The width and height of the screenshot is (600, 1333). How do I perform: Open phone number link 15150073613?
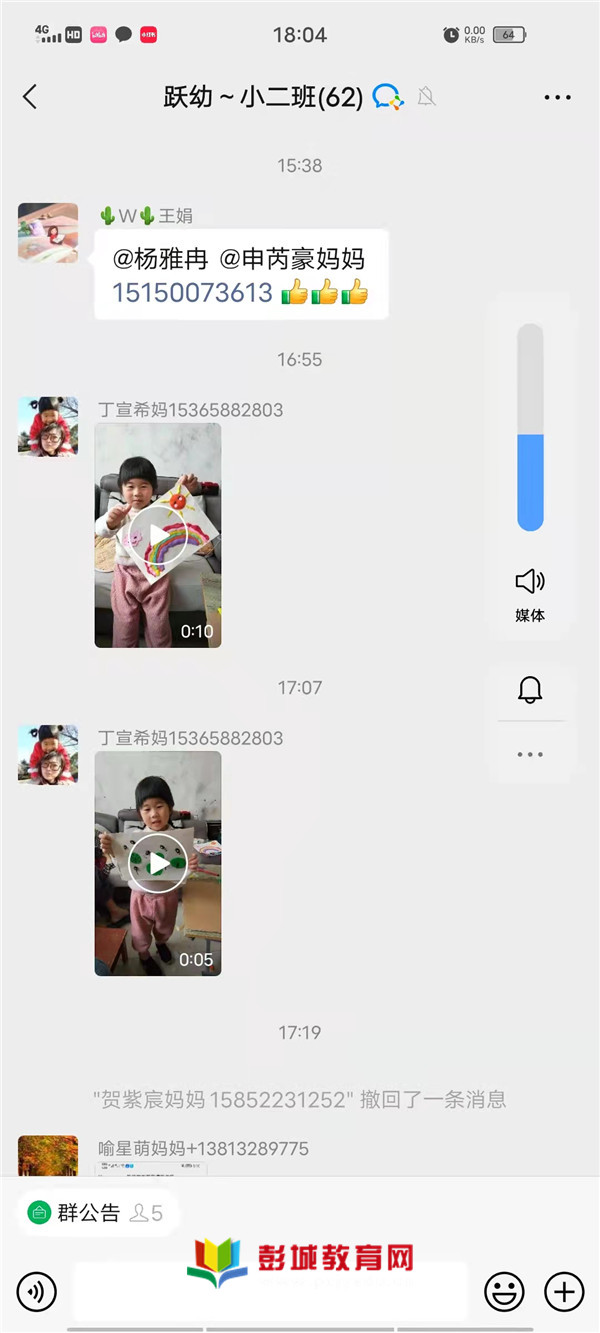pos(192,292)
